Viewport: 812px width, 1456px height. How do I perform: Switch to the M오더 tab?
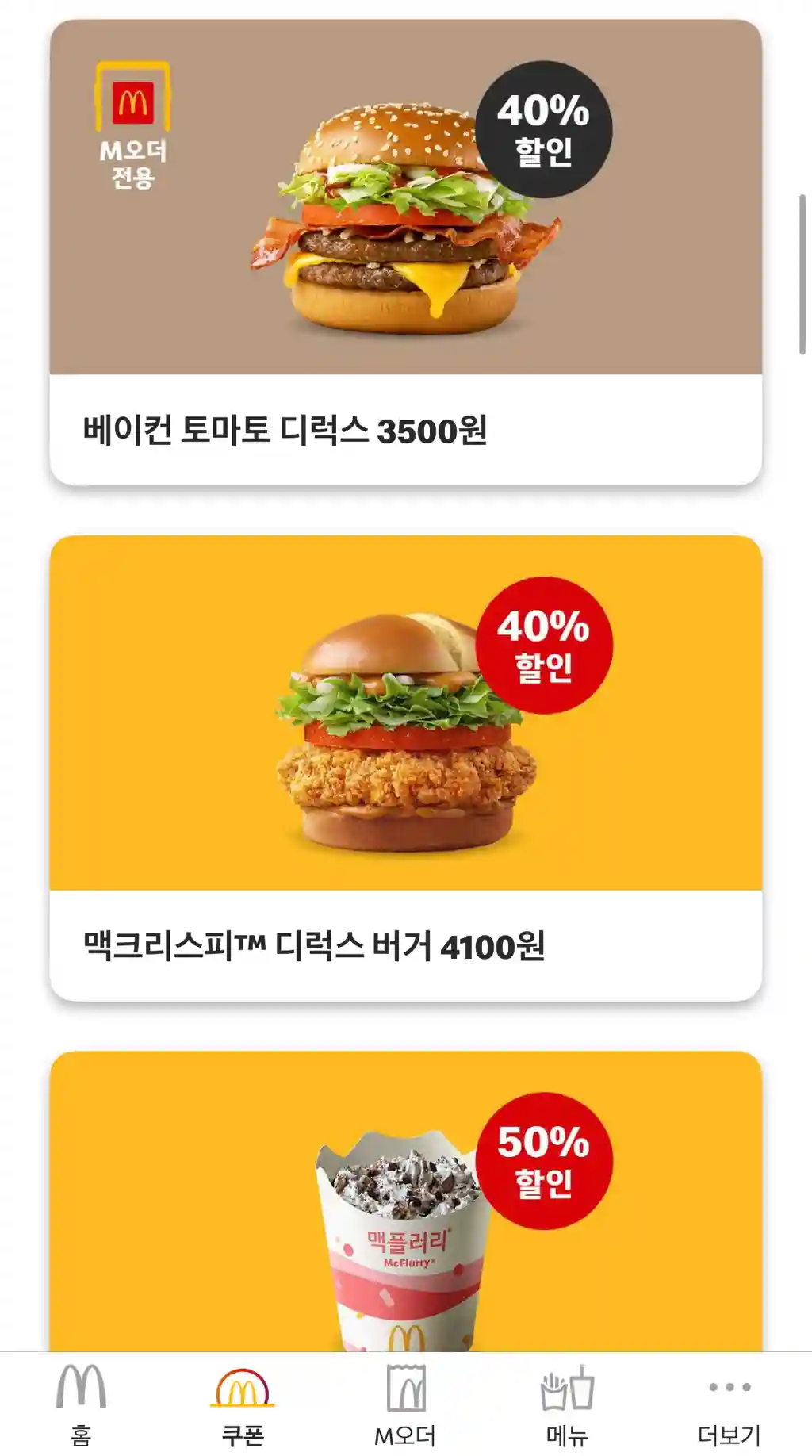pyautogui.click(x=406, y=1405)
